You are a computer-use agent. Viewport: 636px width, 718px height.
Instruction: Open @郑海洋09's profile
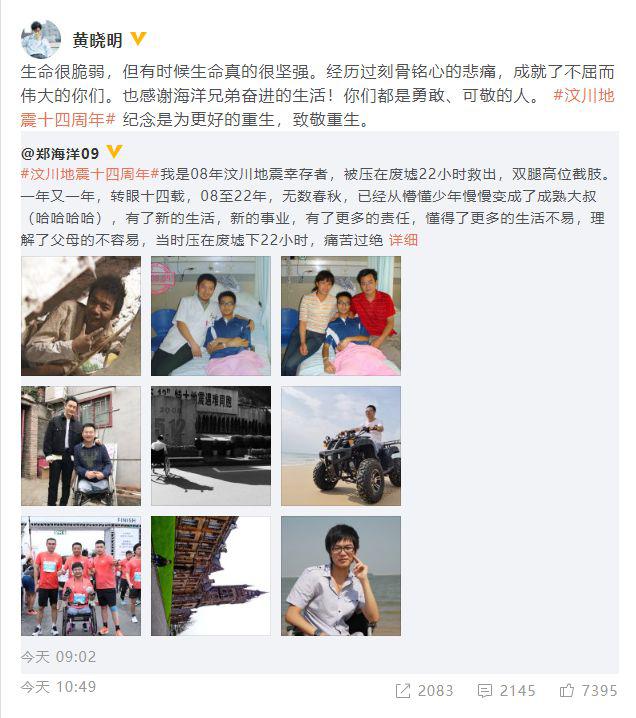click(62, 153)
